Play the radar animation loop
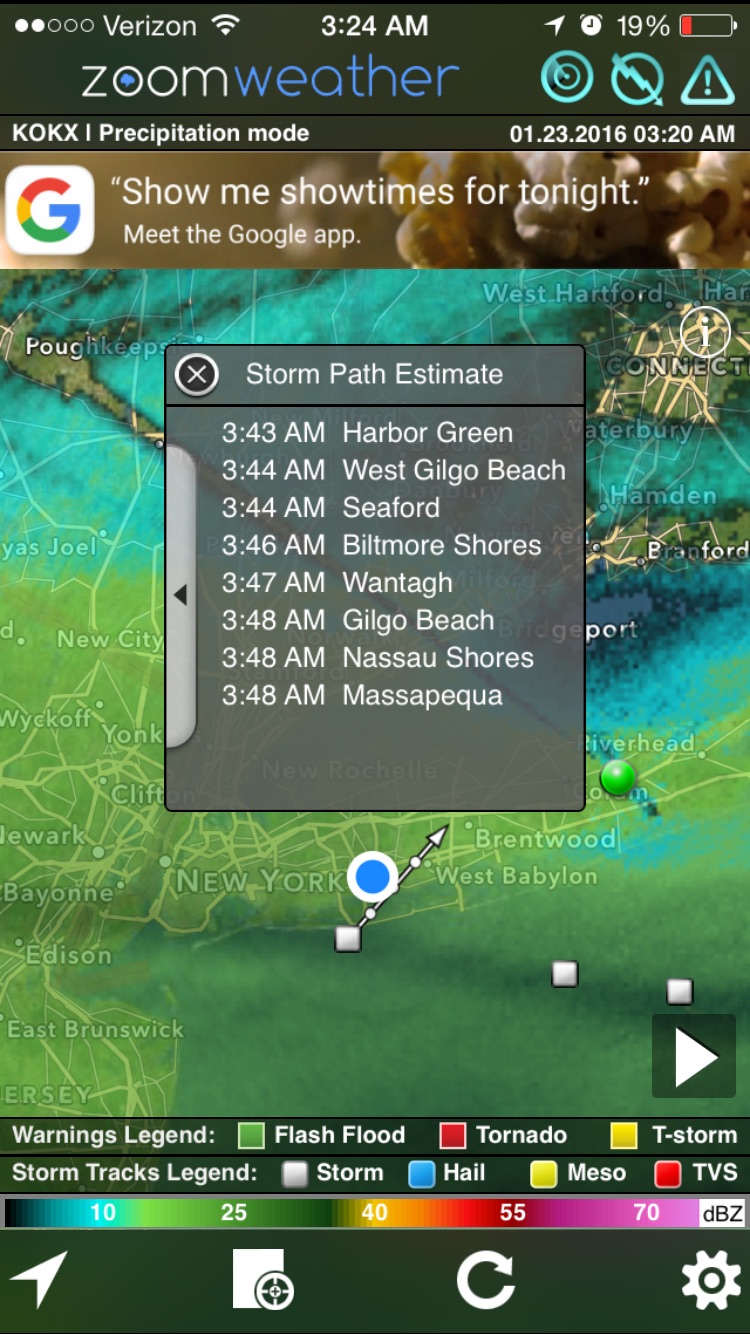Screen dimensions: 750x1334 [x=694, y=1056]
